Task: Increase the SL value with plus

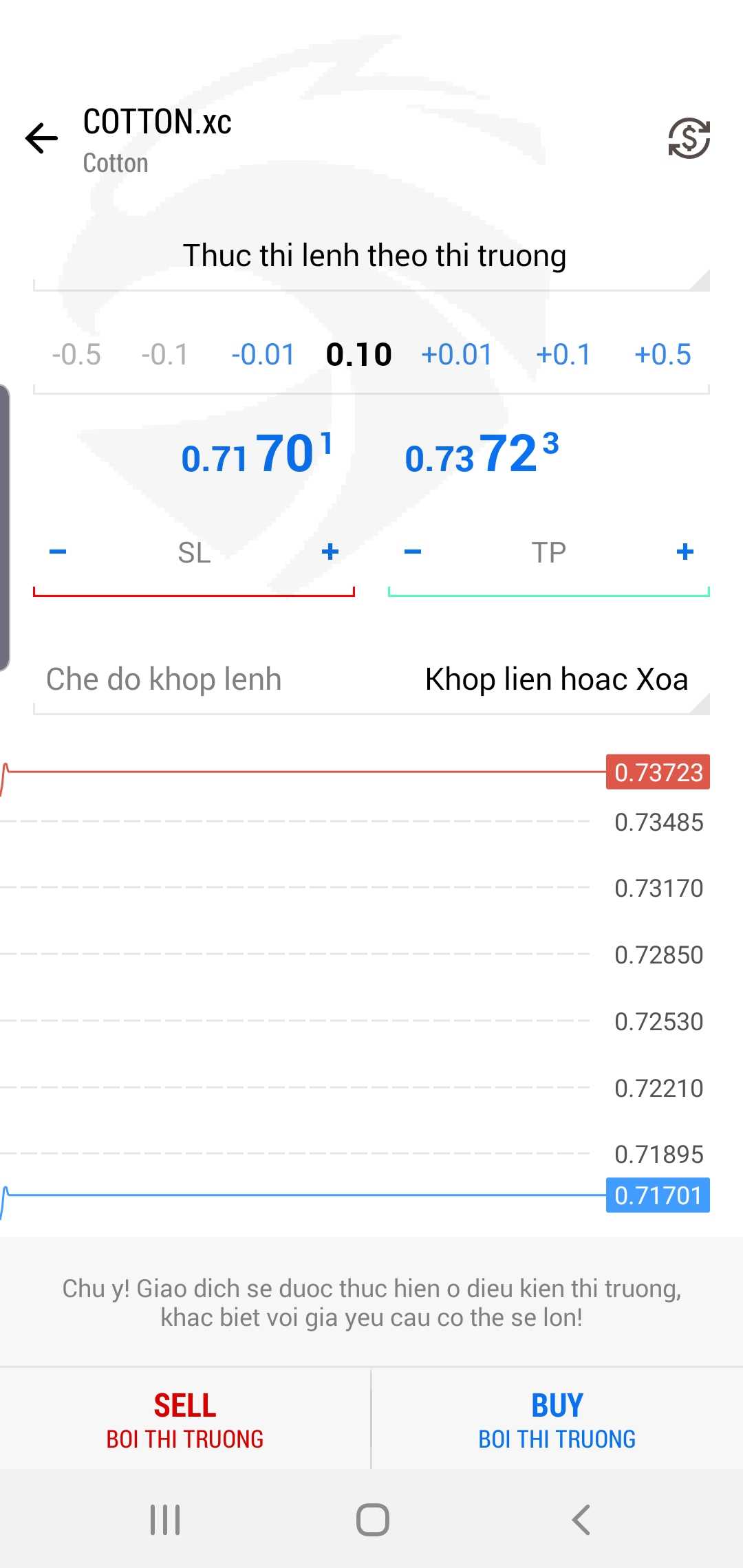Action: [330, 552]
